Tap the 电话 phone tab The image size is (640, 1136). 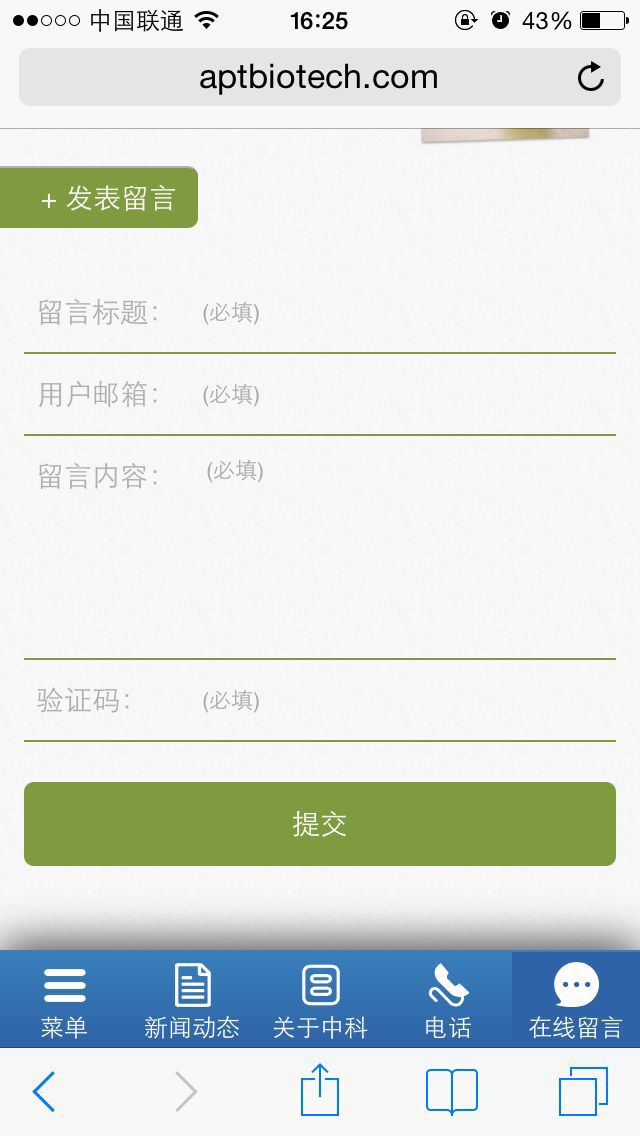pos(448,1000)
